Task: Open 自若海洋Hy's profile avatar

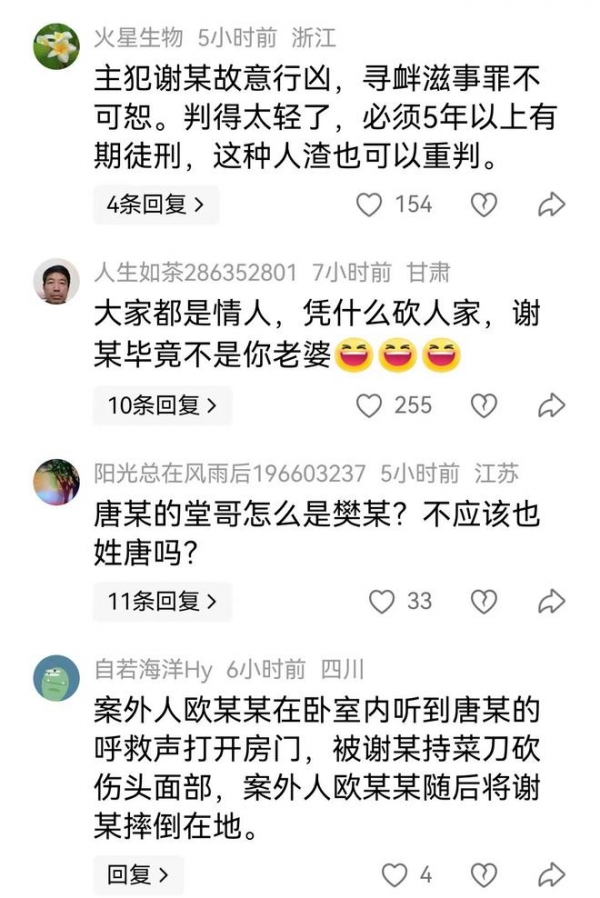Action: (x=57, y=678)
